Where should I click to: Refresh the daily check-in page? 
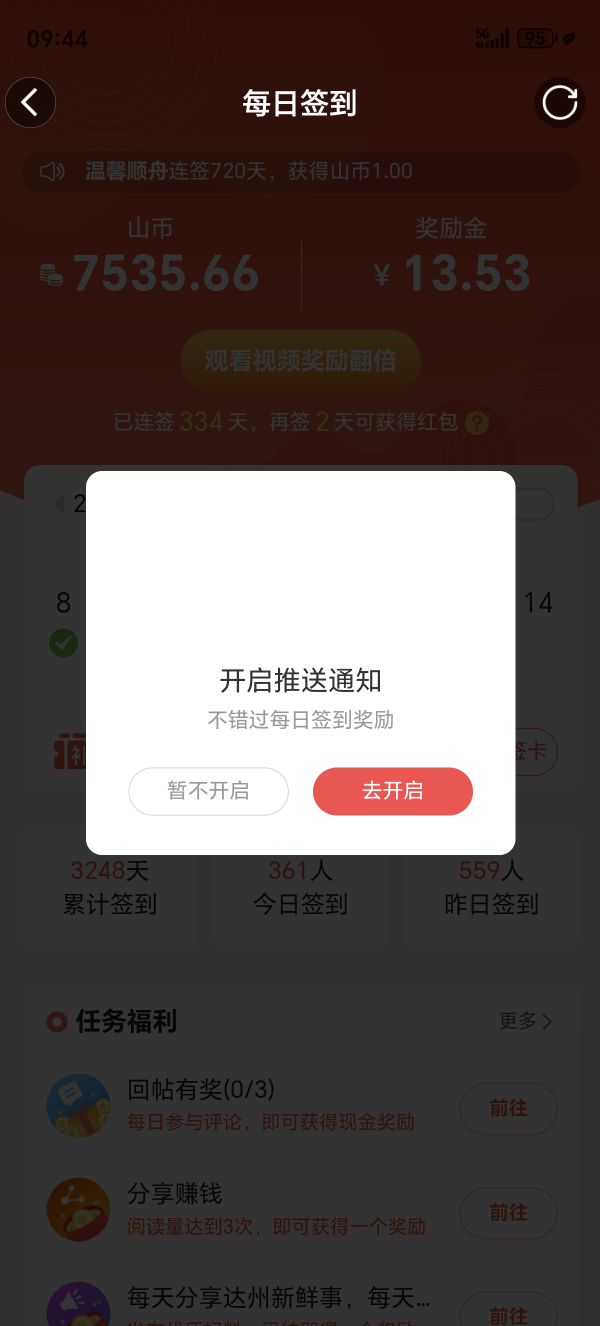559,102
